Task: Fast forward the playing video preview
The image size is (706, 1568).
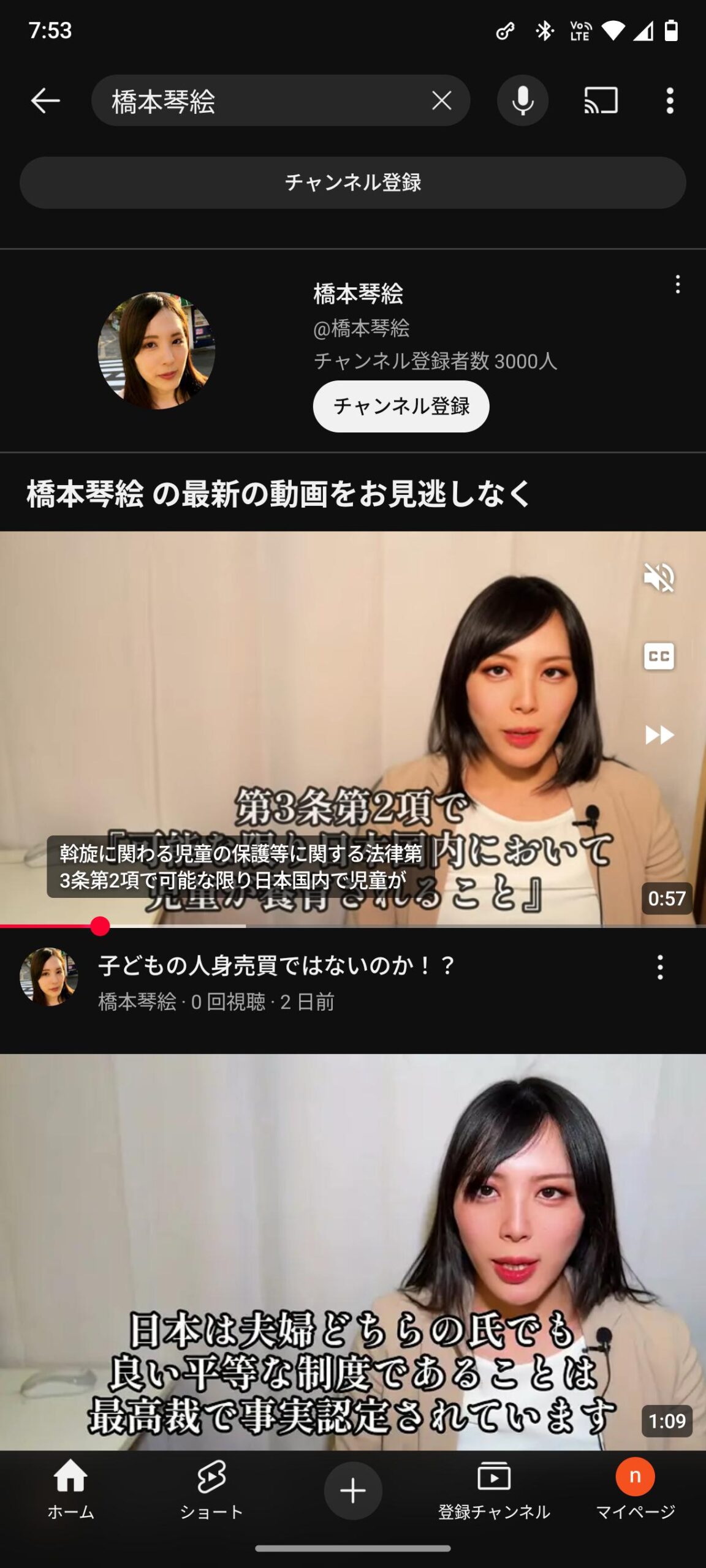Action: 659,734
